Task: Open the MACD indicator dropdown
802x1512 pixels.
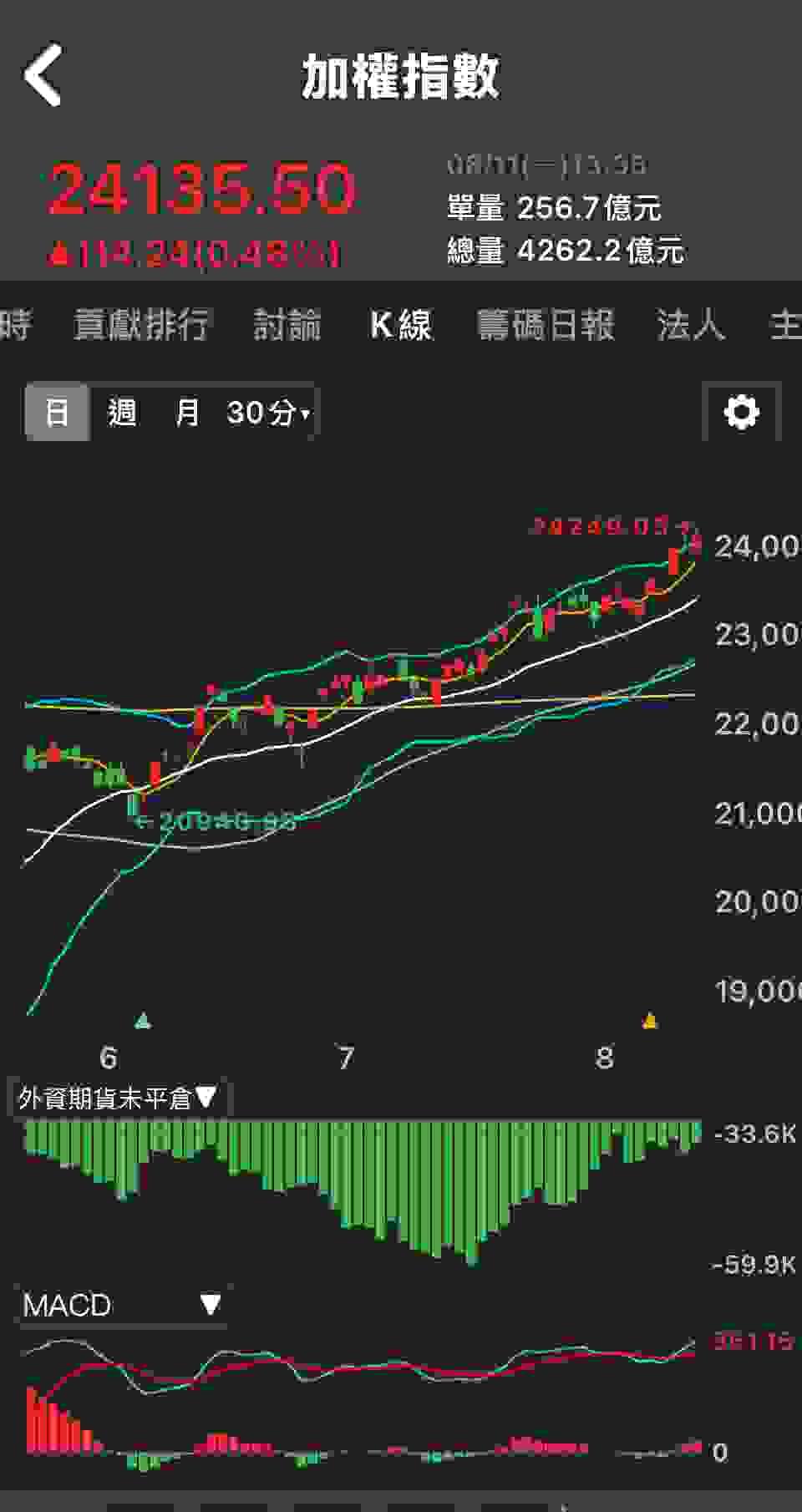Action: pyautogui.click(x=122, y=1305)
